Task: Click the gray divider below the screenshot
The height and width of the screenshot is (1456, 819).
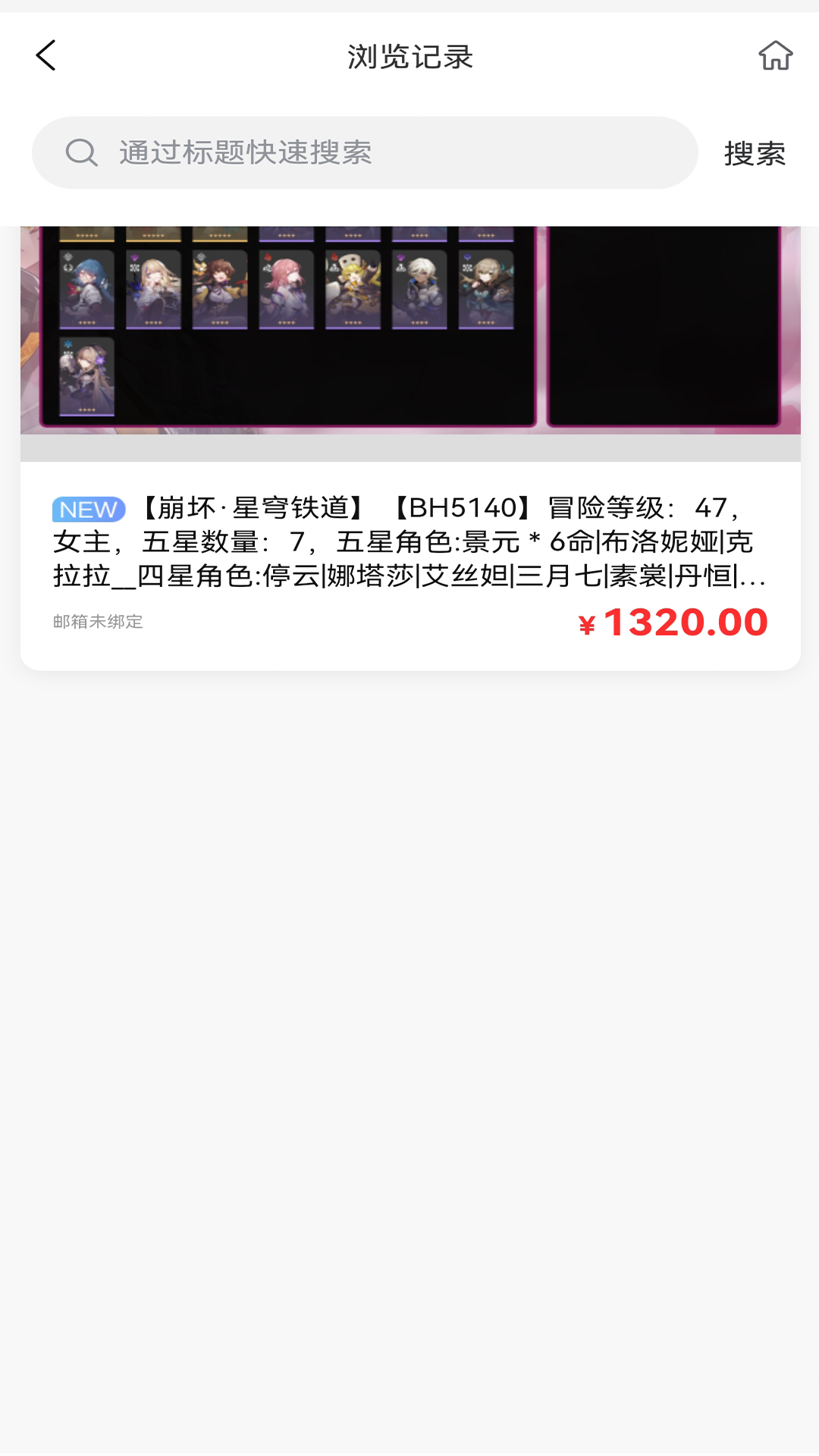Action: tap(409, 449)
